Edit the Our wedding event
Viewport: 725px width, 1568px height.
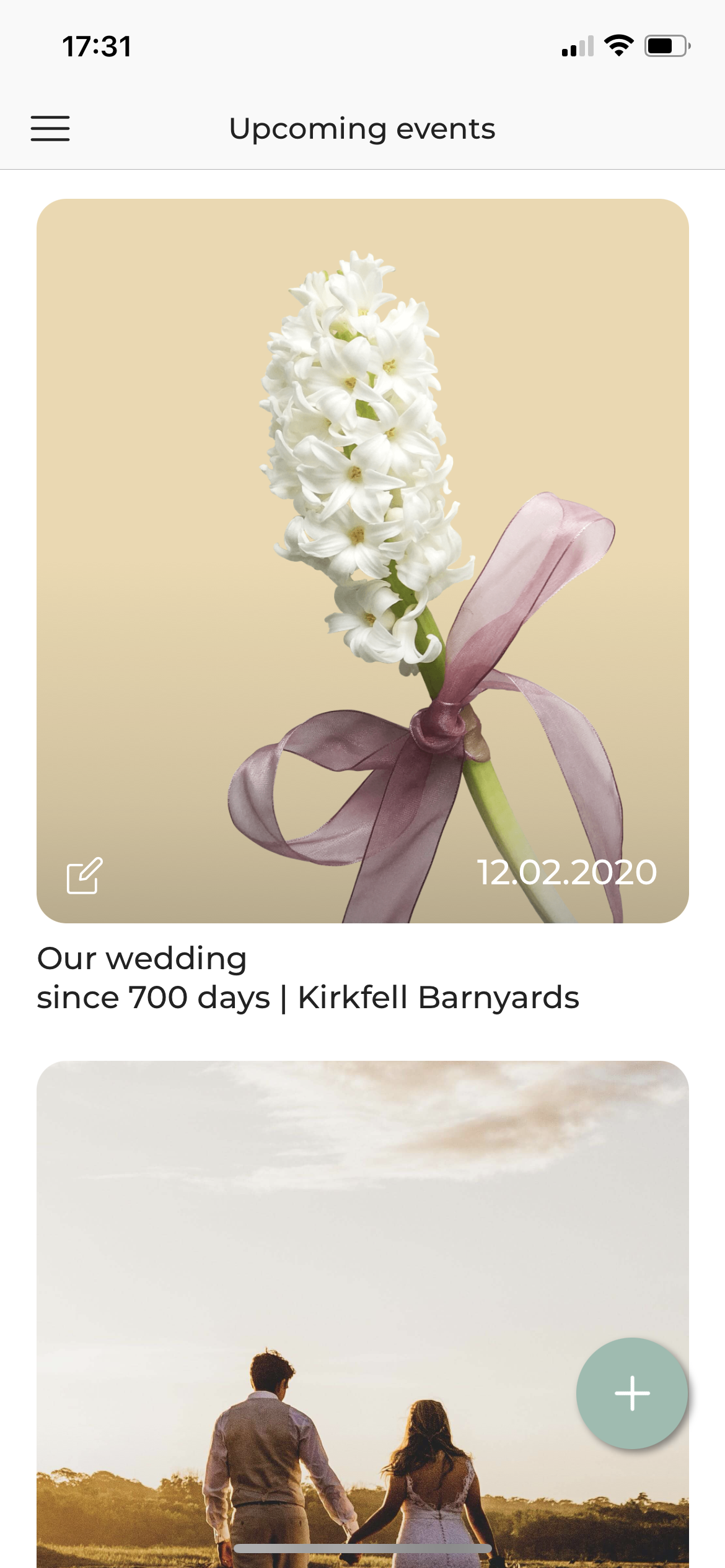click(x=84, y=875)
